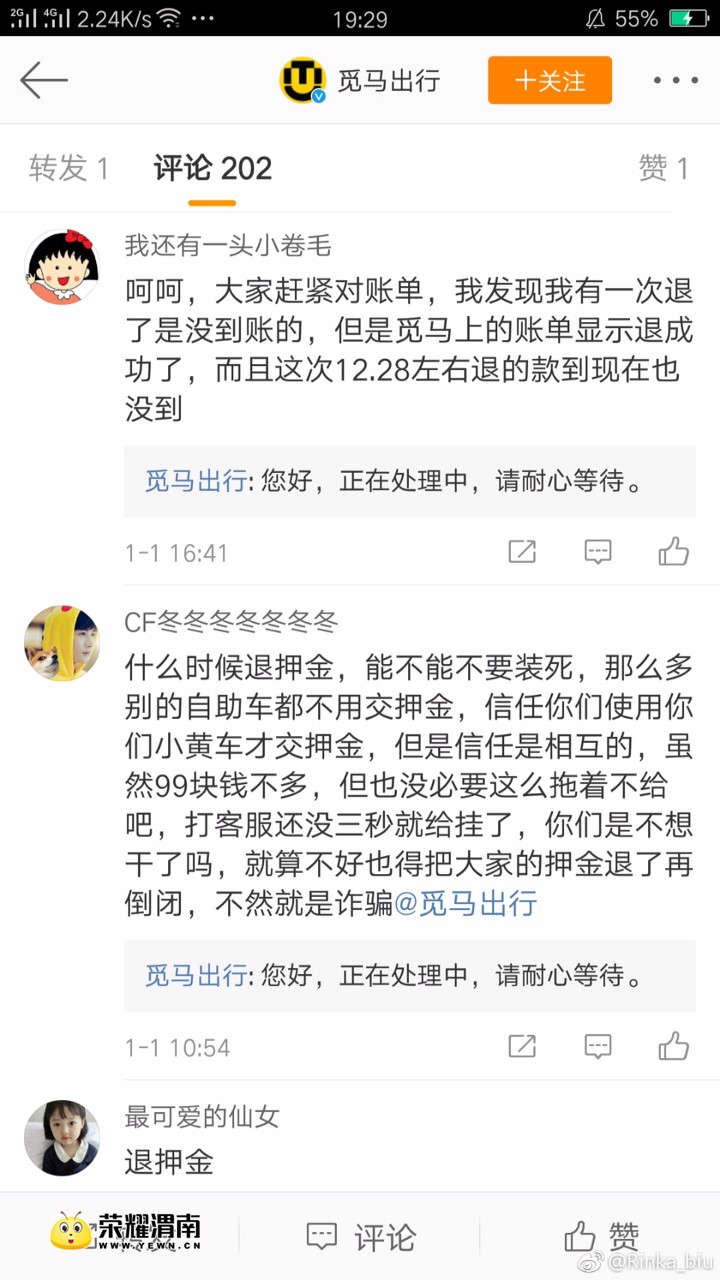Reply to CF冬冬冬冬冬冬冬's comment
The image size is (720, 1280).
click(598, 1046)
